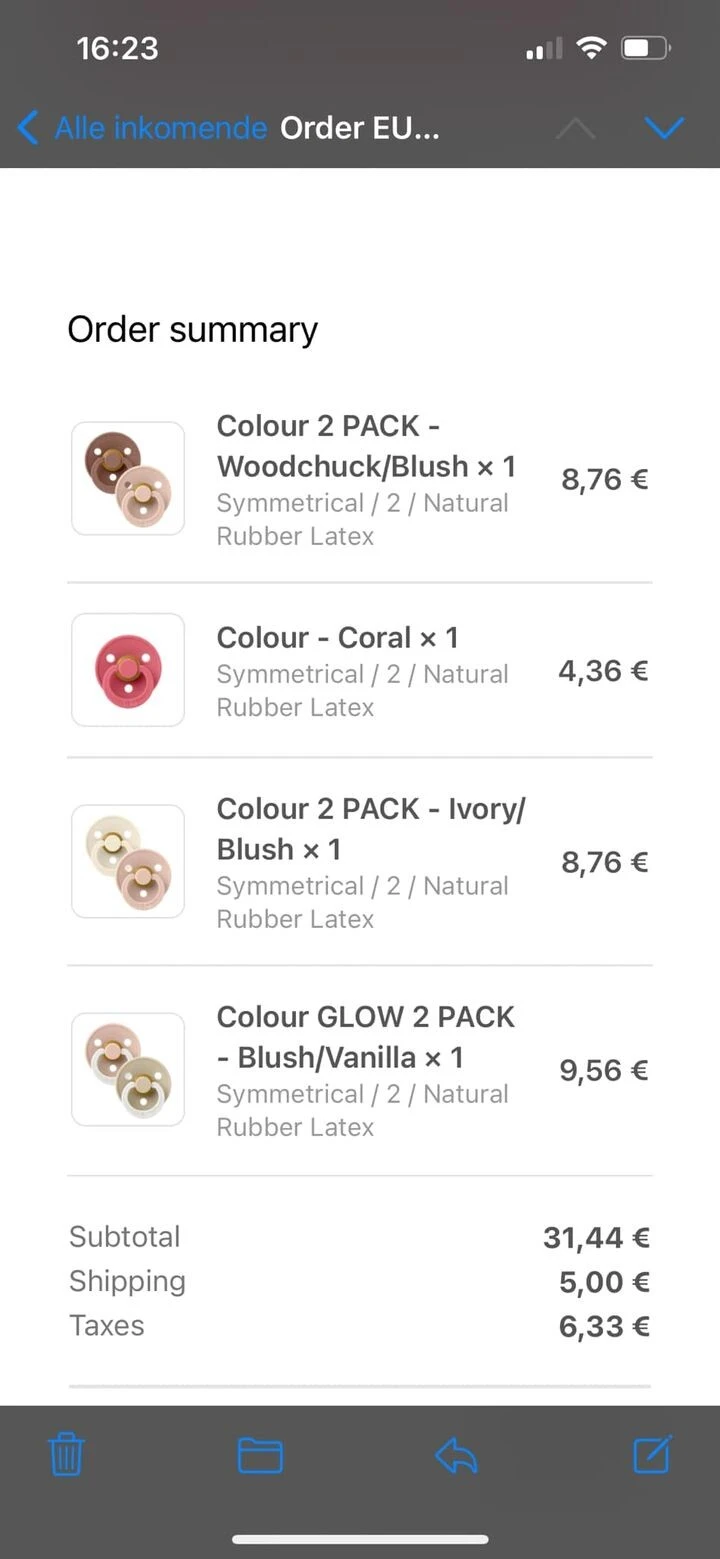Reply to this order email

456,1455
